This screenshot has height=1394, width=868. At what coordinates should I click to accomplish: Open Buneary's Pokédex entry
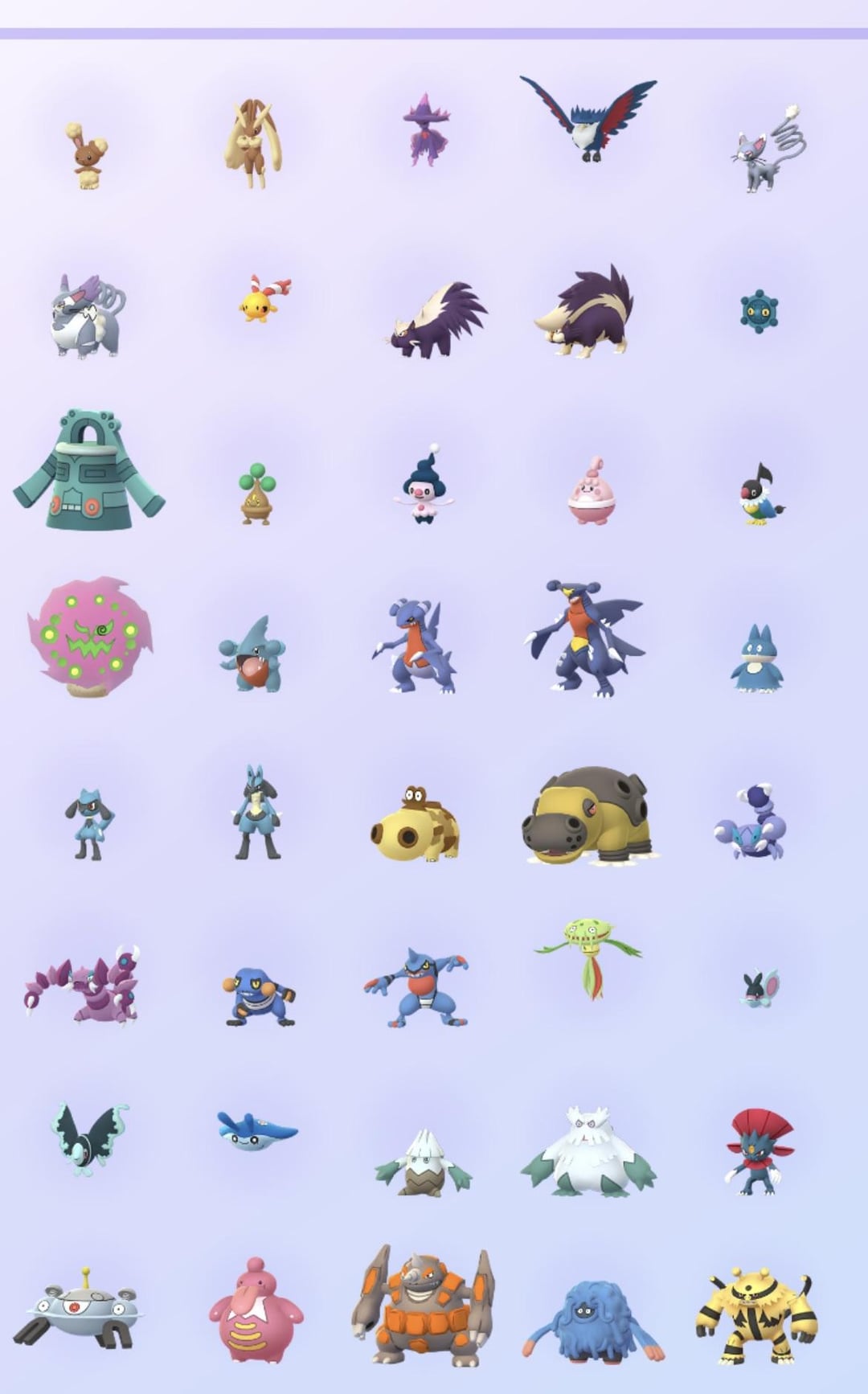[x=87, y=156]
